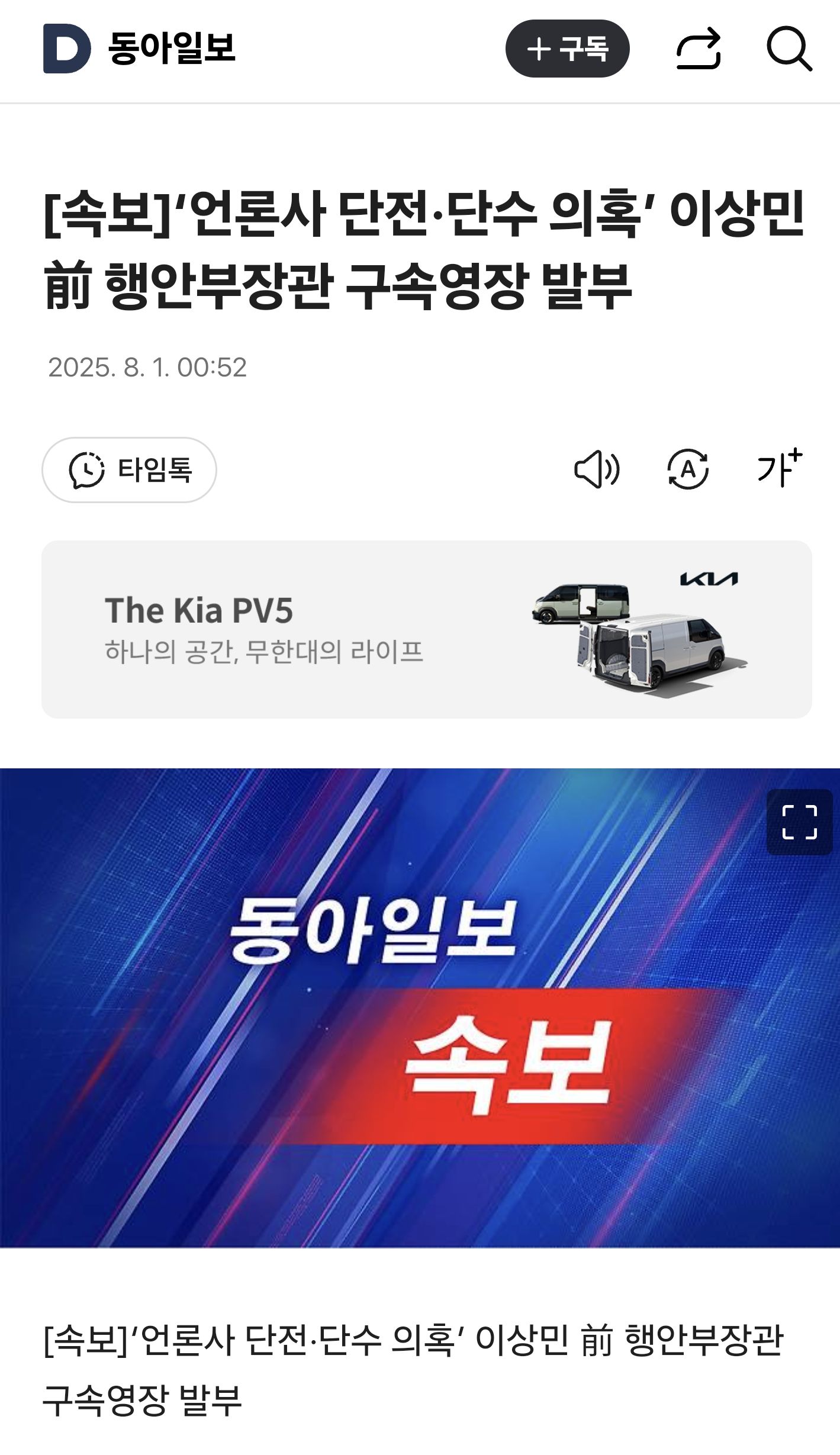Viewport: 840px width, 1455px height.
Task: Open the 동아일보 publisher home page
Action: coord(140,49)
